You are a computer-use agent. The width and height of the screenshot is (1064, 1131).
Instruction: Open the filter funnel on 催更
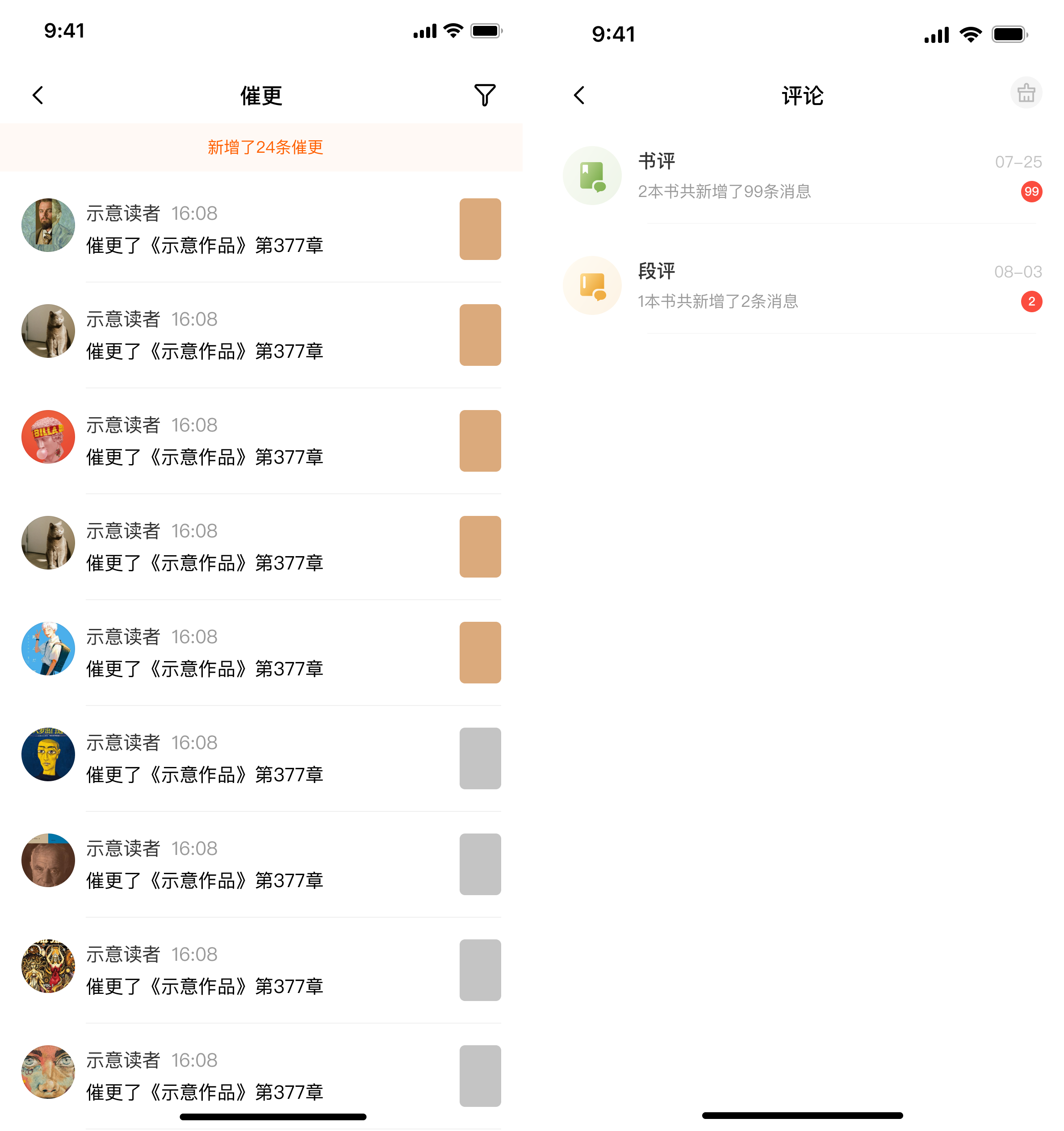(x=484, y=95)
